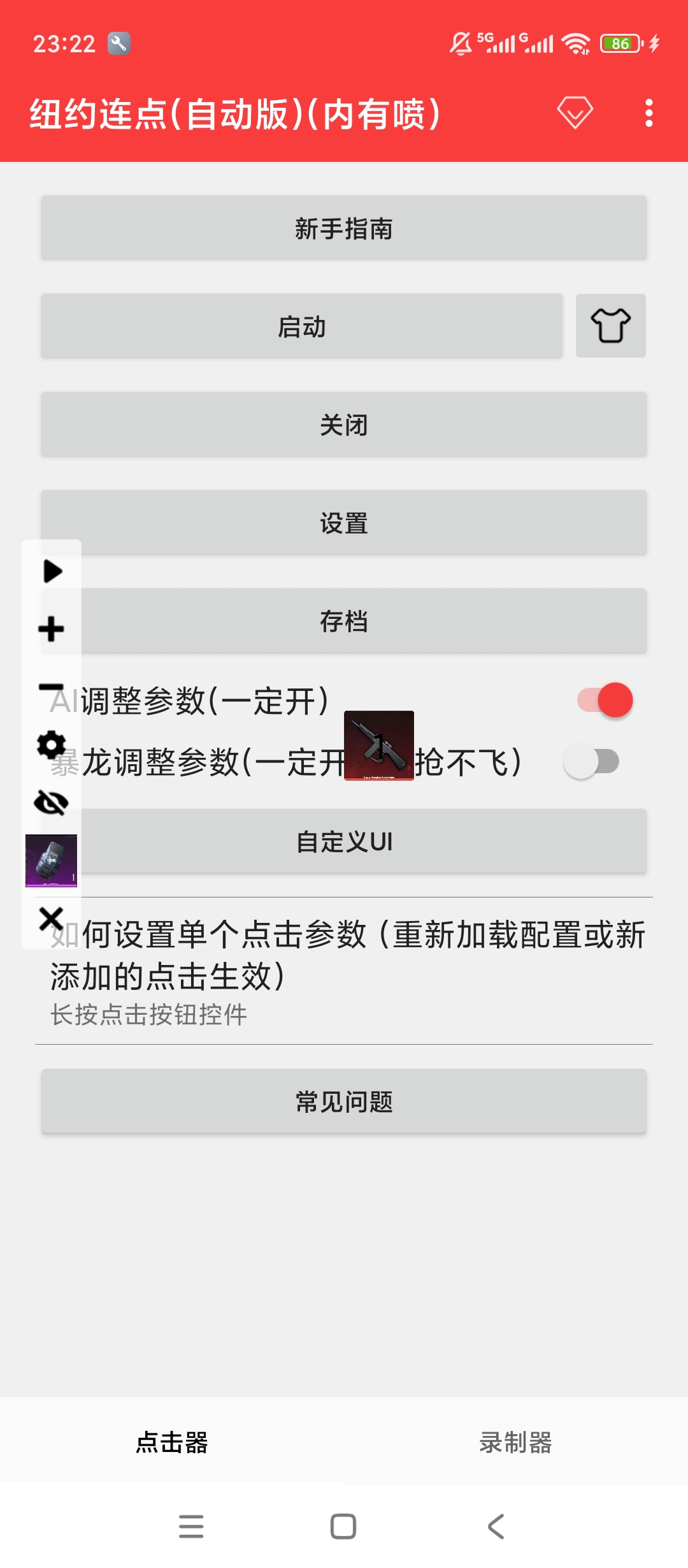
Task: Tap the purple vehicle thumbnail on the toolbar
Action: click(x=51, y=859)
